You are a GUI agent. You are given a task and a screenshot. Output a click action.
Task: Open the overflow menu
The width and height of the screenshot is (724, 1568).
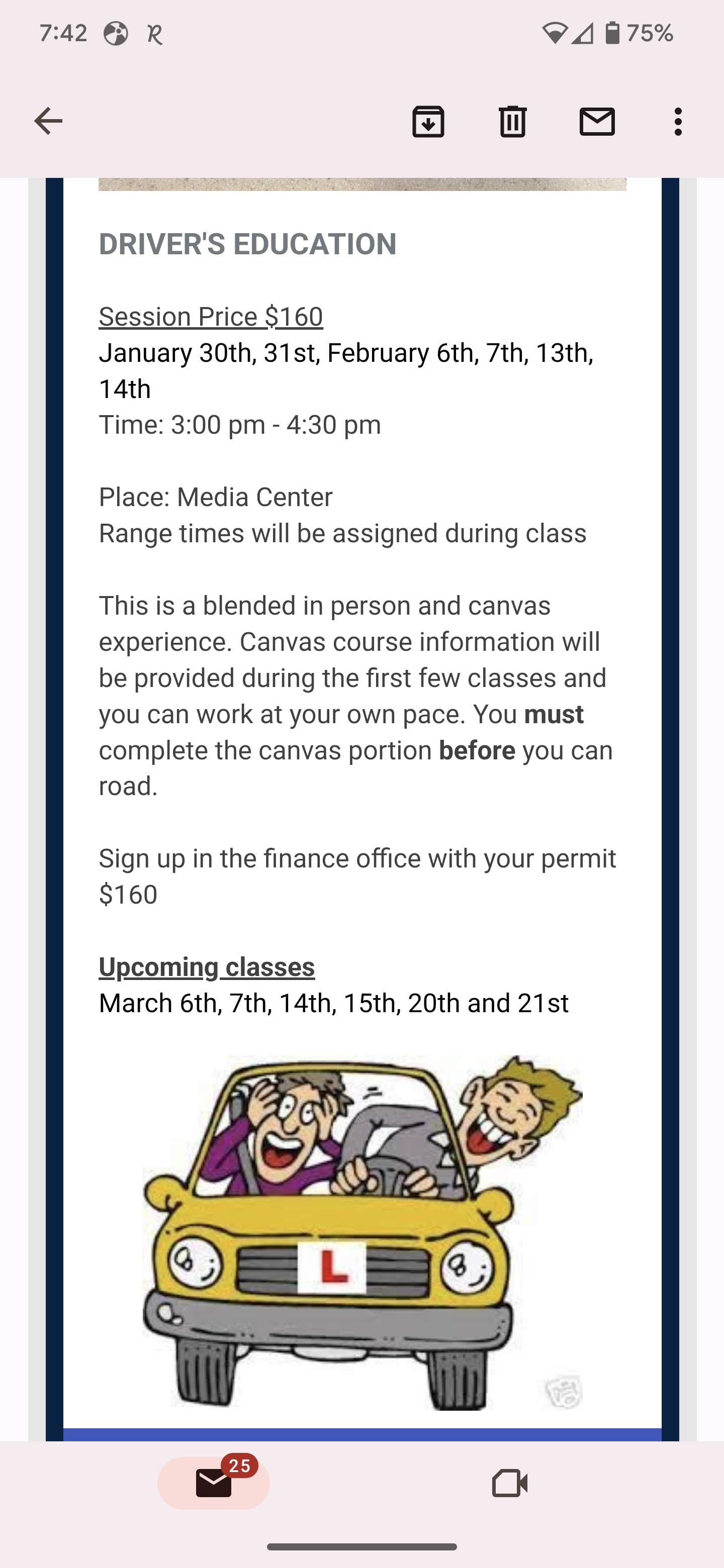click(x=678, y=122)
